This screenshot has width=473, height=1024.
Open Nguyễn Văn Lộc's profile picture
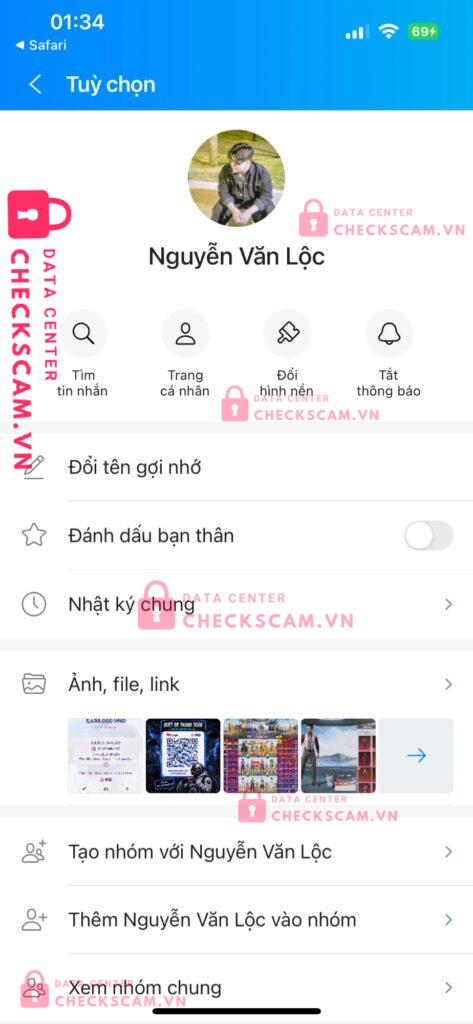click(x=236, y=178)
